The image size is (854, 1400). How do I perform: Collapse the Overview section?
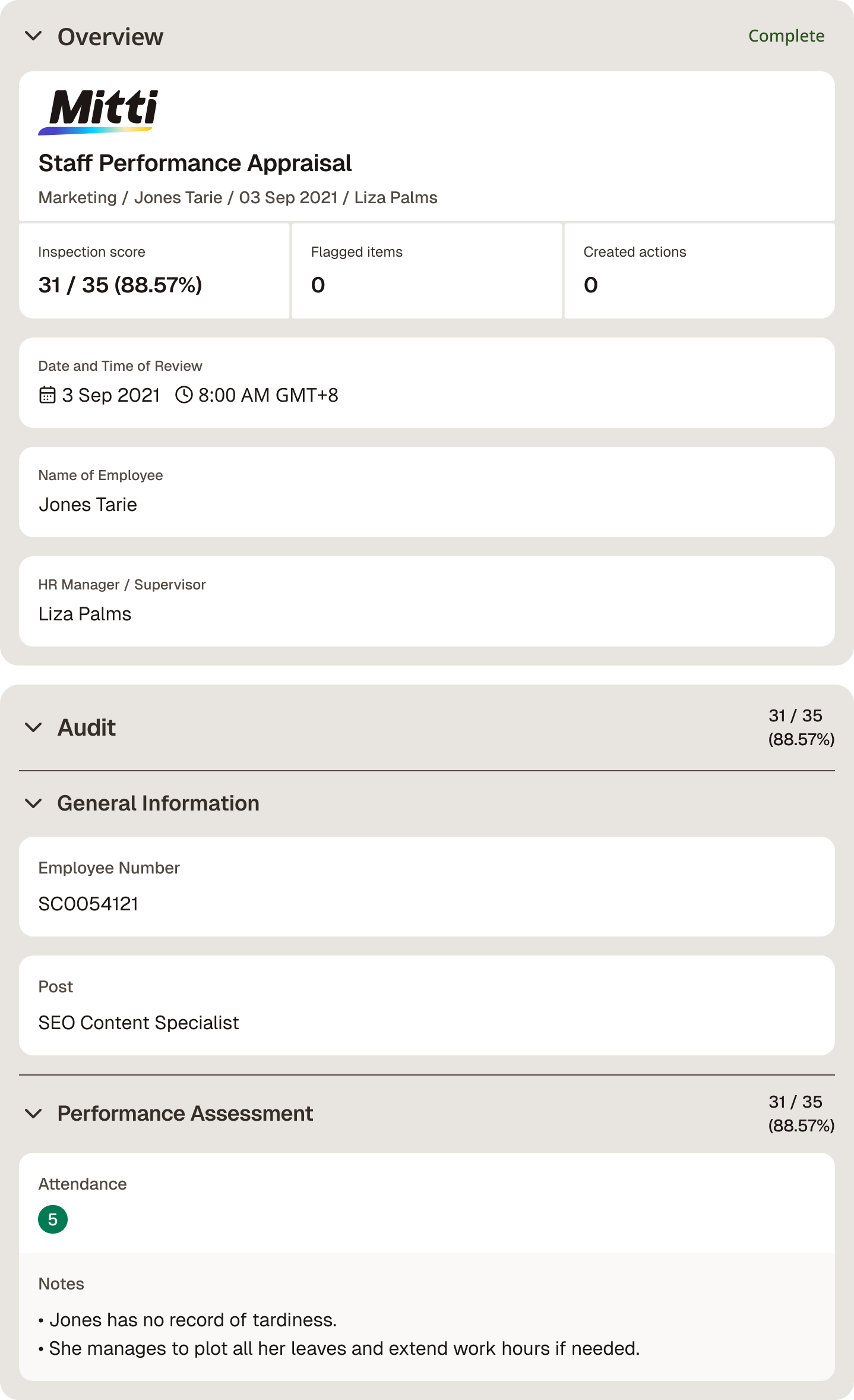(x=34, y=36)
